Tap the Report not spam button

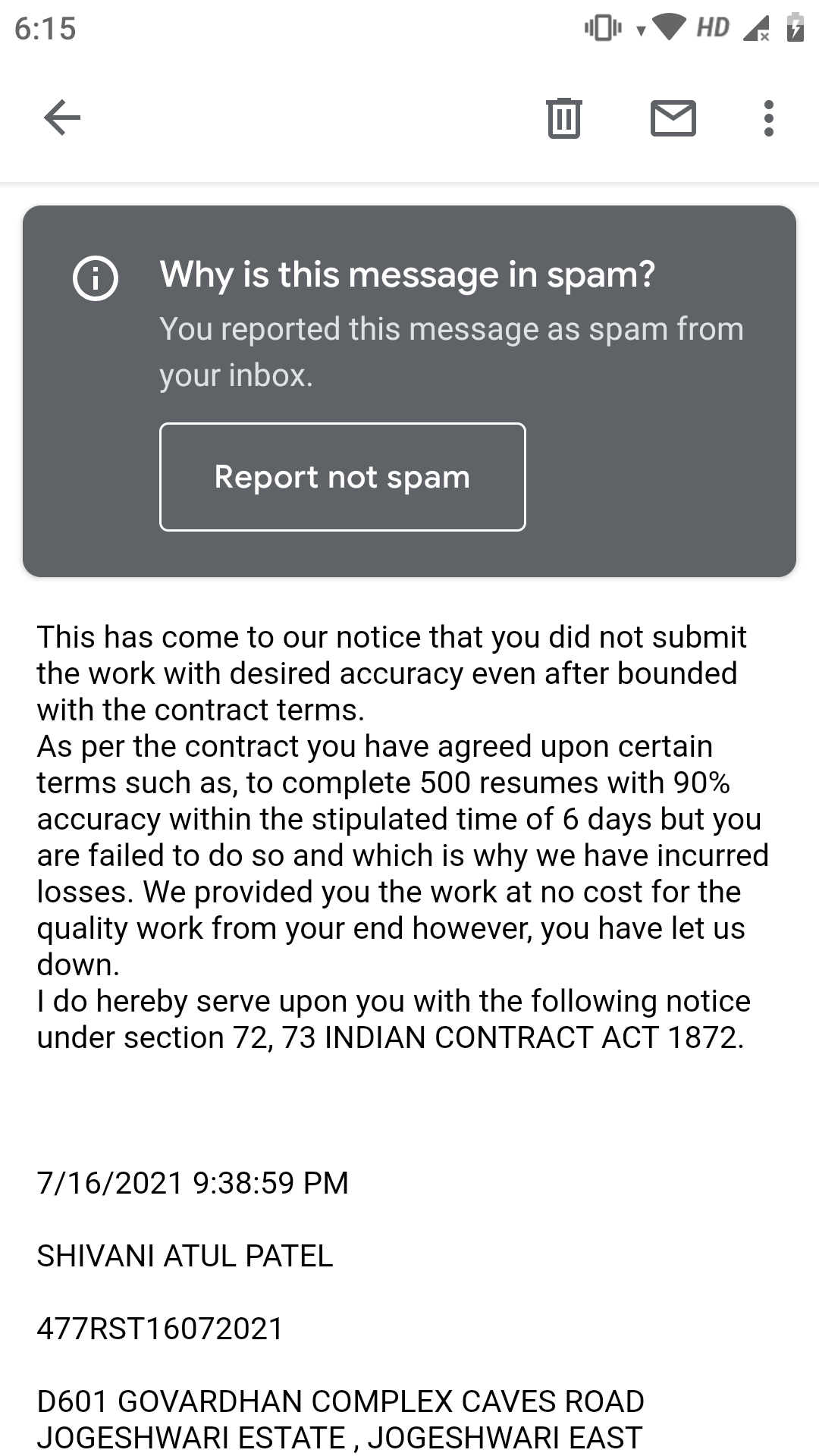click(342, 477)
